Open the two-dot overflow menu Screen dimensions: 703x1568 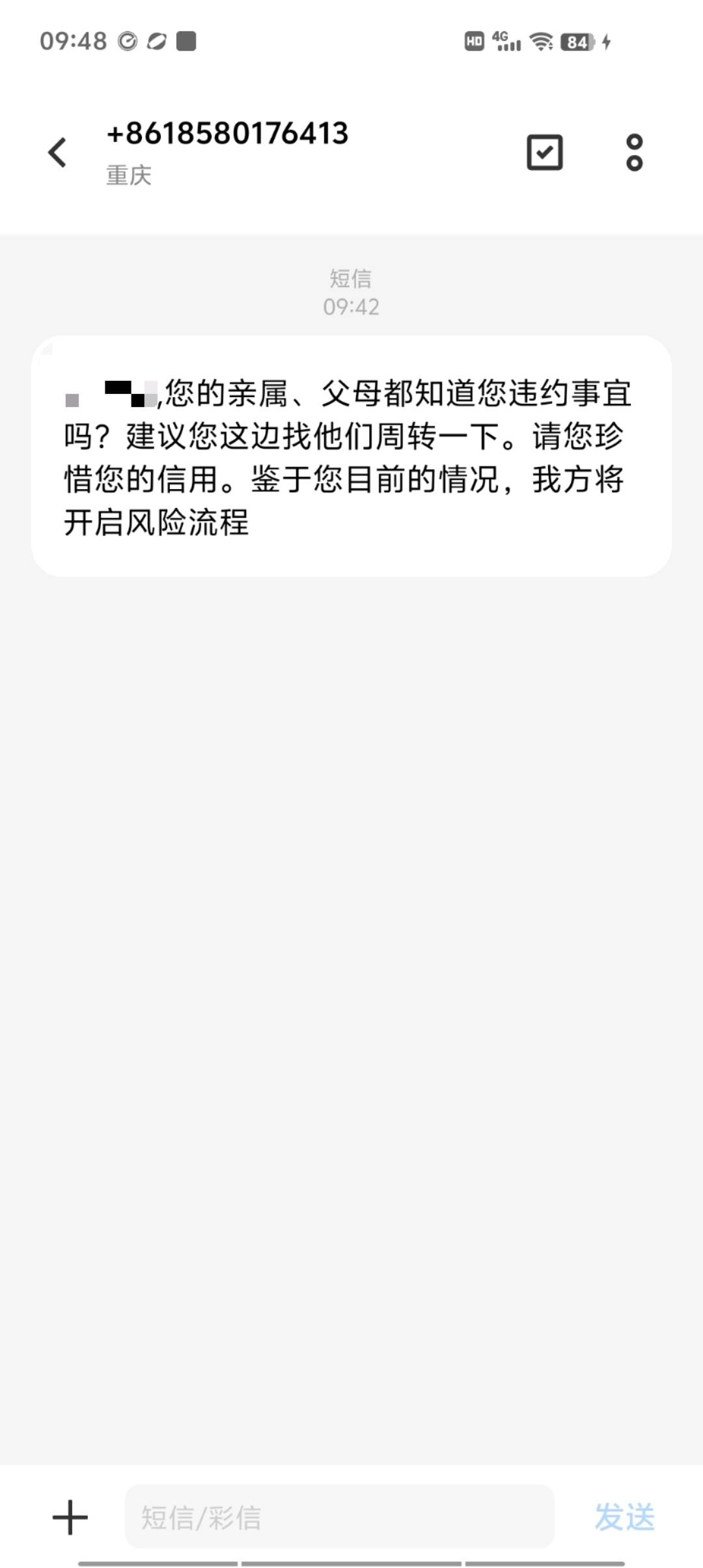(x=634, y=152)
